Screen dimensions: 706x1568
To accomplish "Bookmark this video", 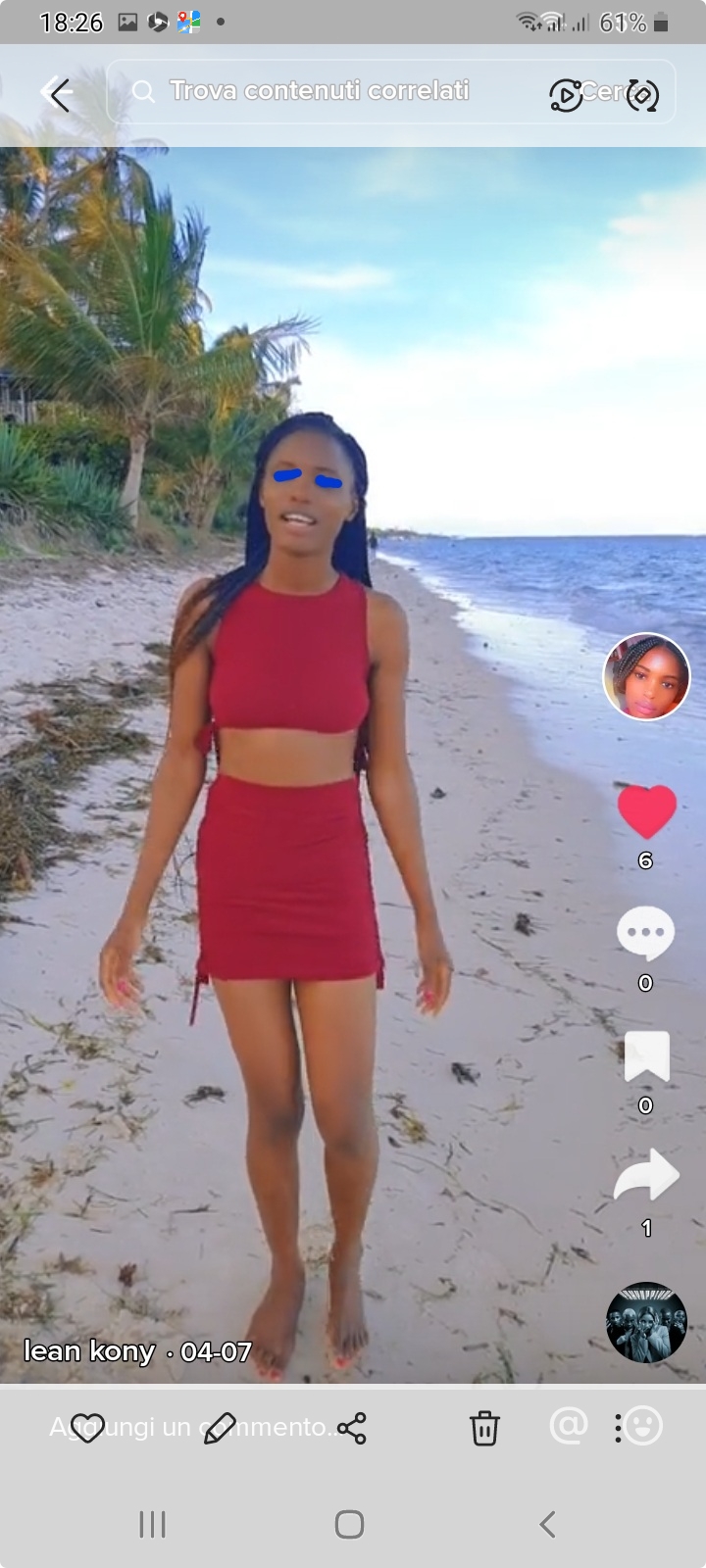I will tap(646, 1057).
